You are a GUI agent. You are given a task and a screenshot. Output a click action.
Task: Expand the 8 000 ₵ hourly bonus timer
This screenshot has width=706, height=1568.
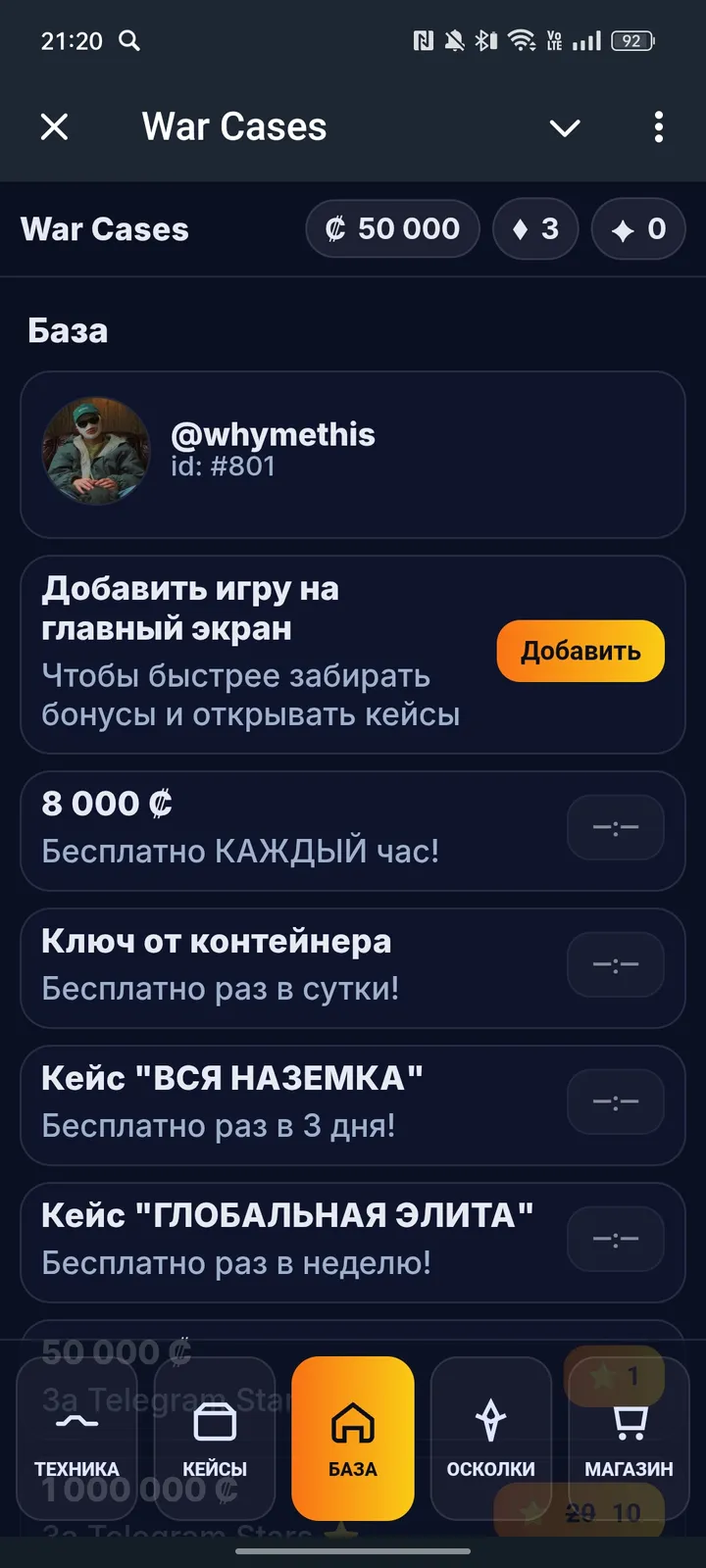pos(615,827)
